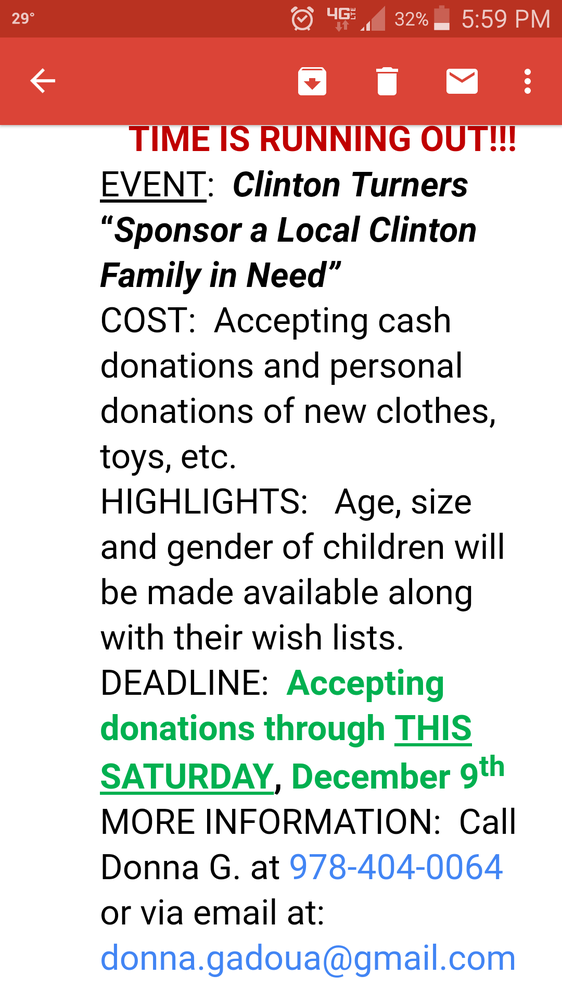Viewport: 562px width, 1000px height.
Task: Mark this email as unread
Action: point(462,82)
